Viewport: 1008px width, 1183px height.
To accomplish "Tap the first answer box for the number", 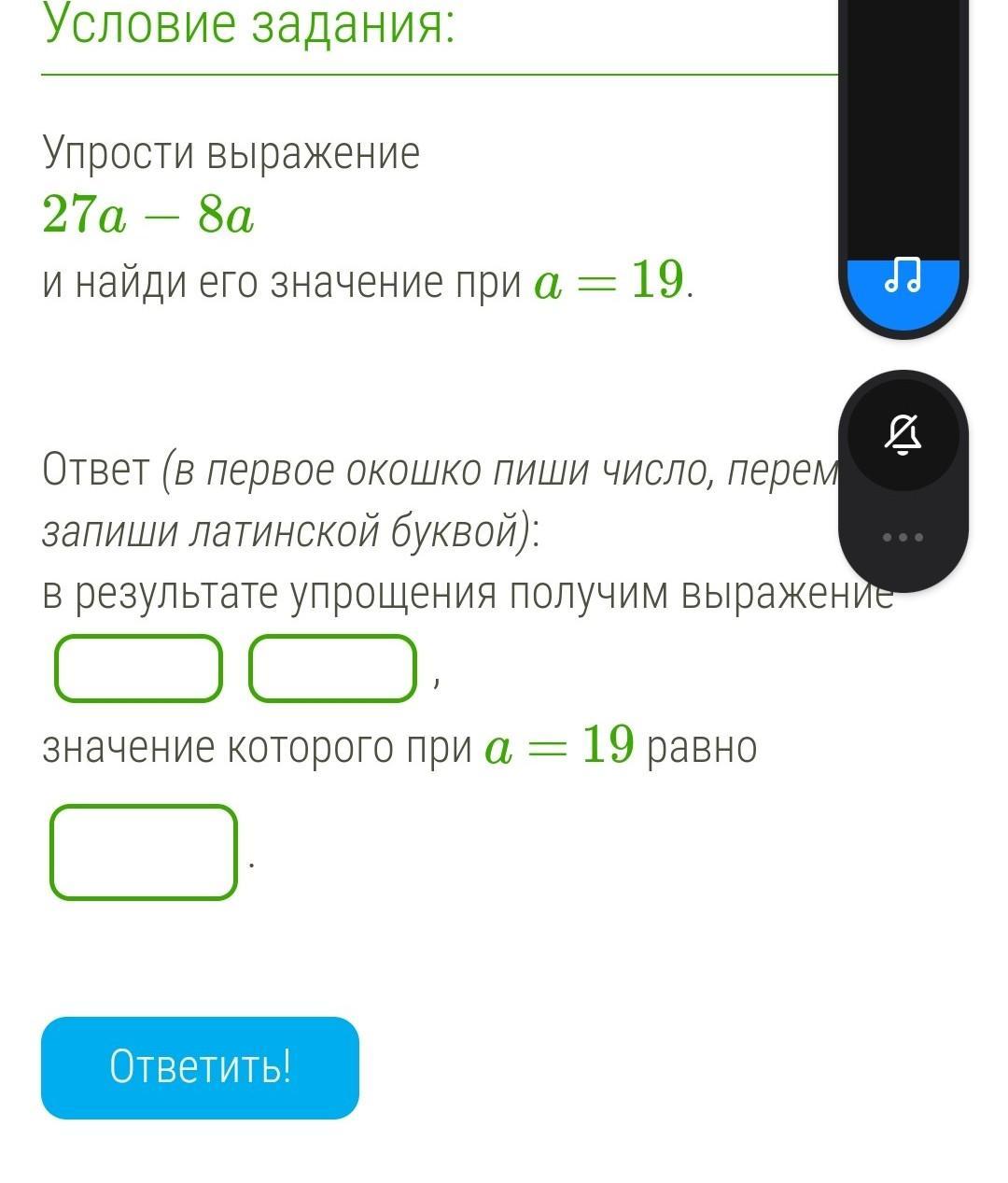I will 138,668.
